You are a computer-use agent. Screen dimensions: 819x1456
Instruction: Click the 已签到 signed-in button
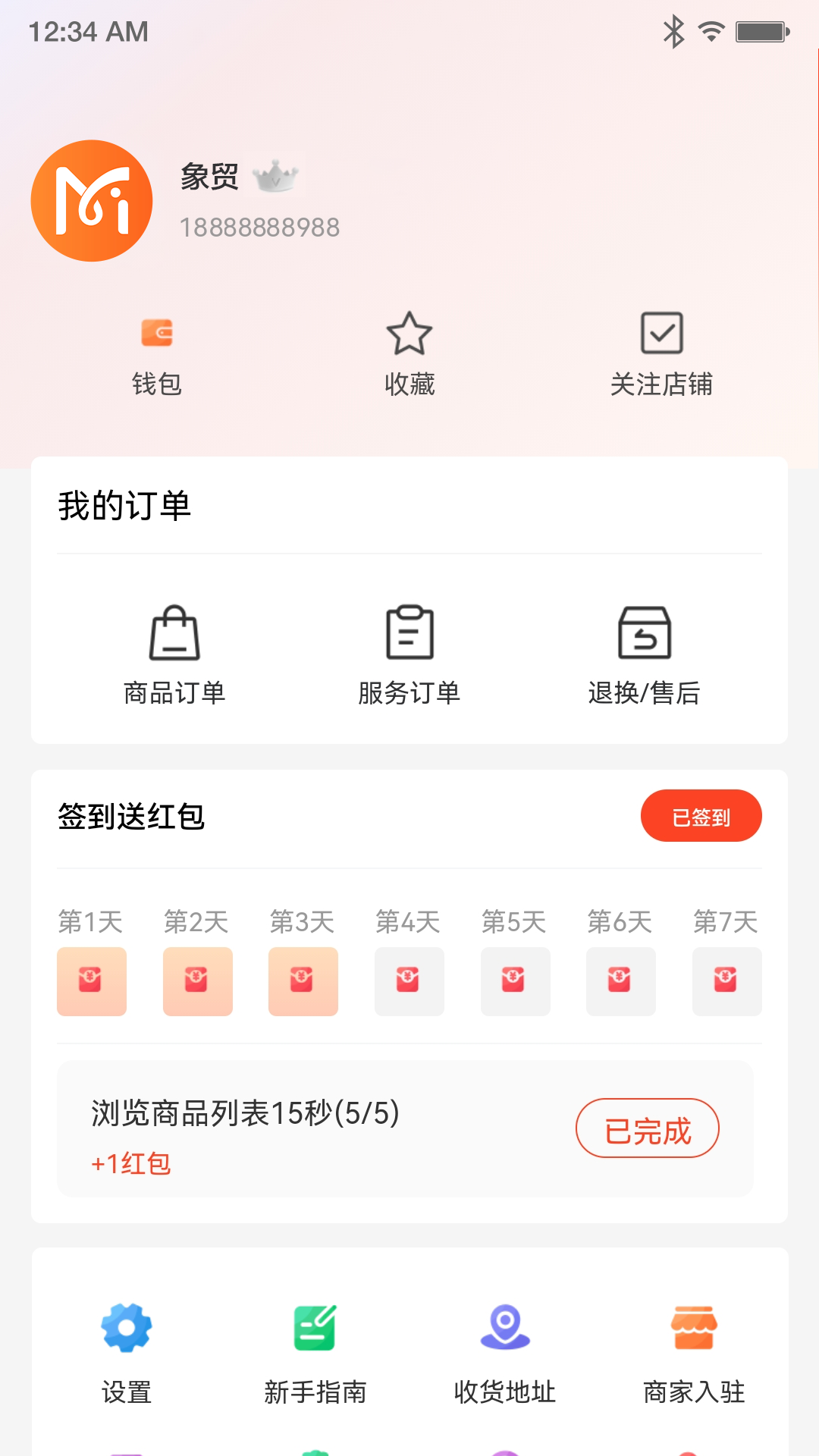[701, 815]
